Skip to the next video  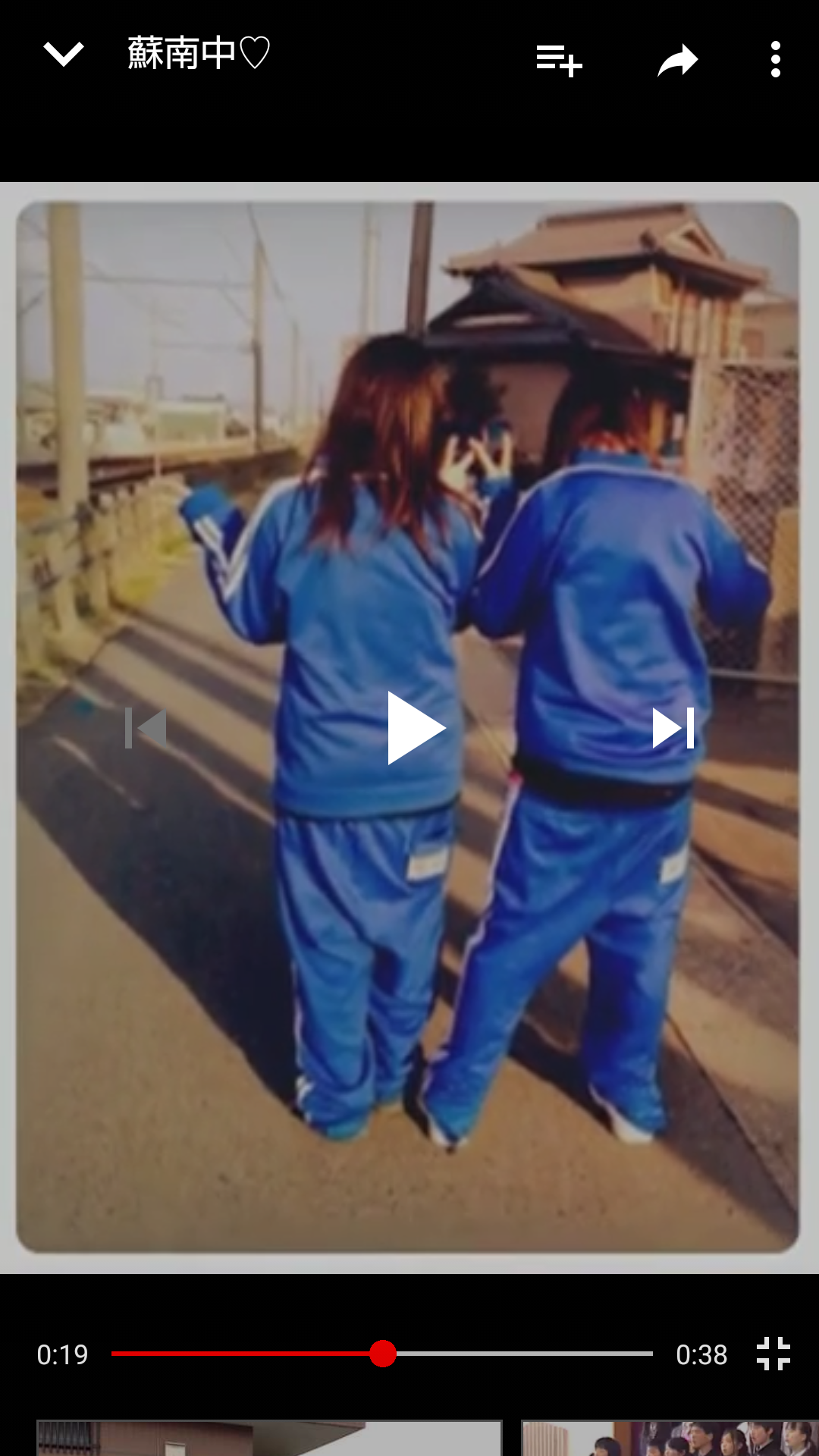[673, 728]
